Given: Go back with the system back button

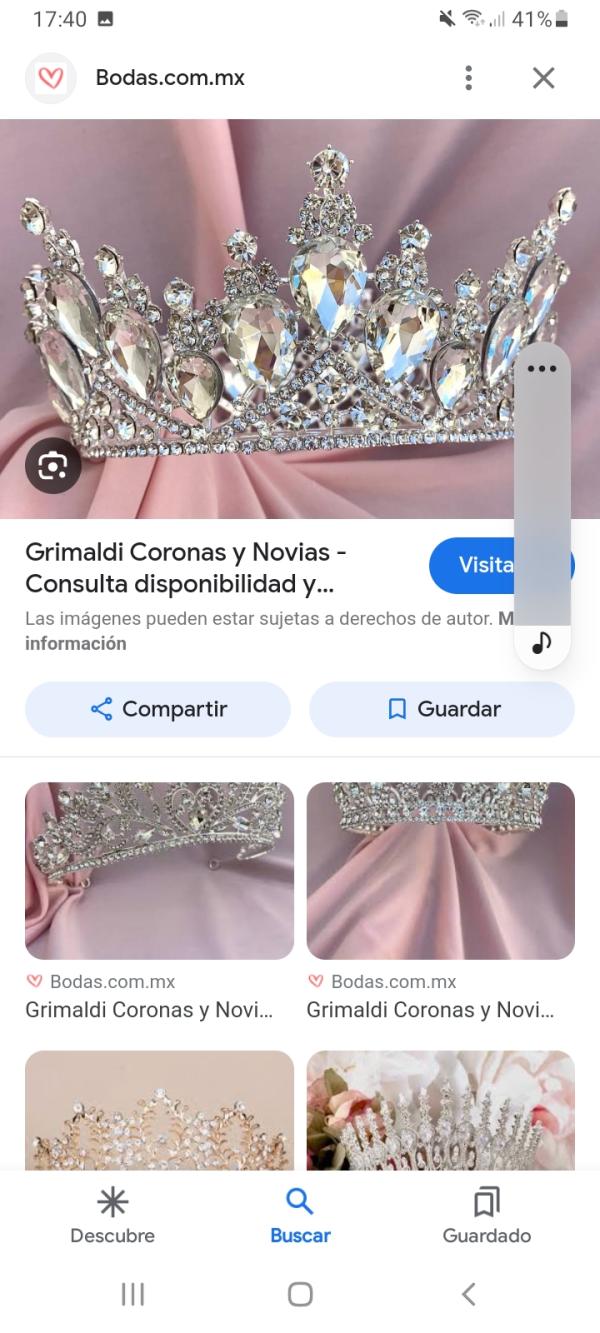Looking at the screenshot, I should (x=468, y=1294).
